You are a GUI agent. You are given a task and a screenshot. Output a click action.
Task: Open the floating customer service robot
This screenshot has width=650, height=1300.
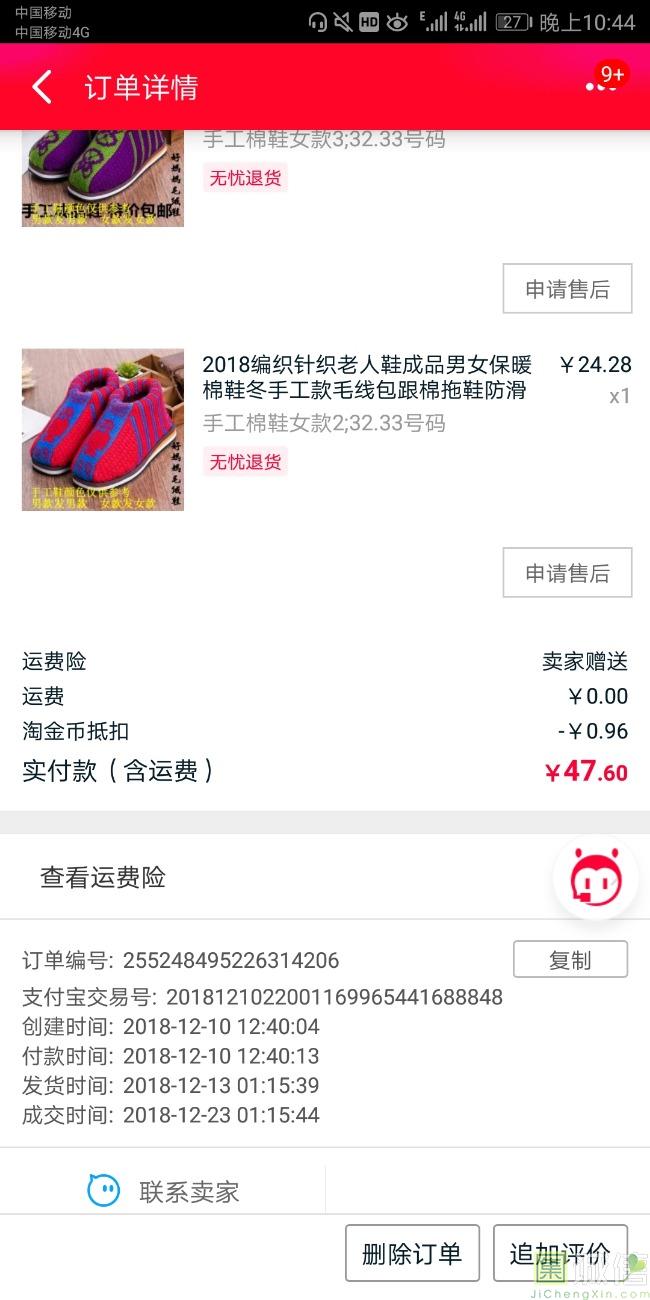596,877
